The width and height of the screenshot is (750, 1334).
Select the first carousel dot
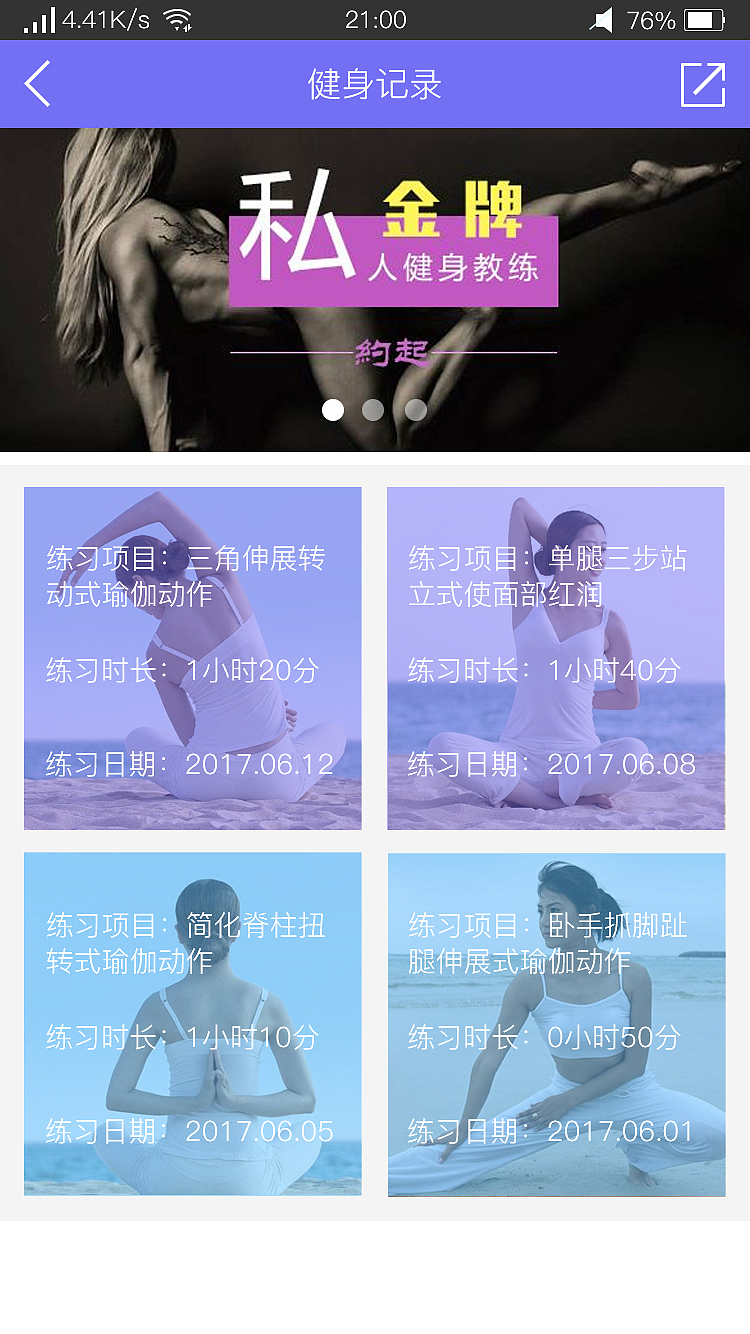(332, 410)
